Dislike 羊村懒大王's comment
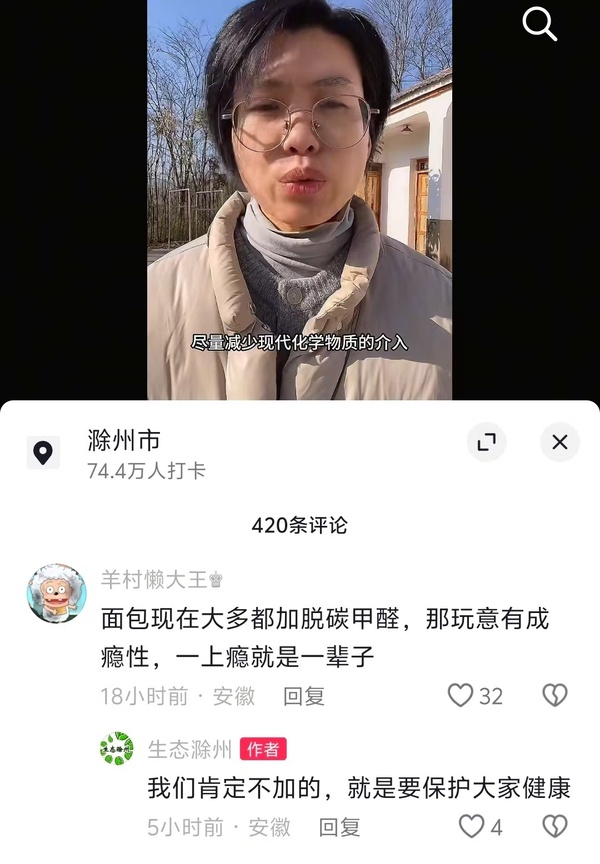 point(554,696)
